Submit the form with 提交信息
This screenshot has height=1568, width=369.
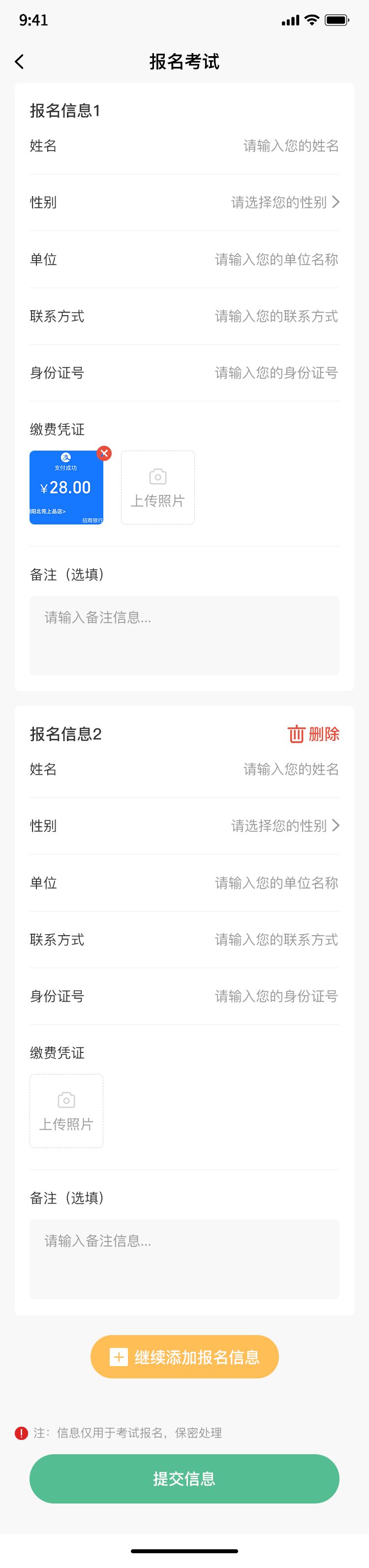[184, 1478]
